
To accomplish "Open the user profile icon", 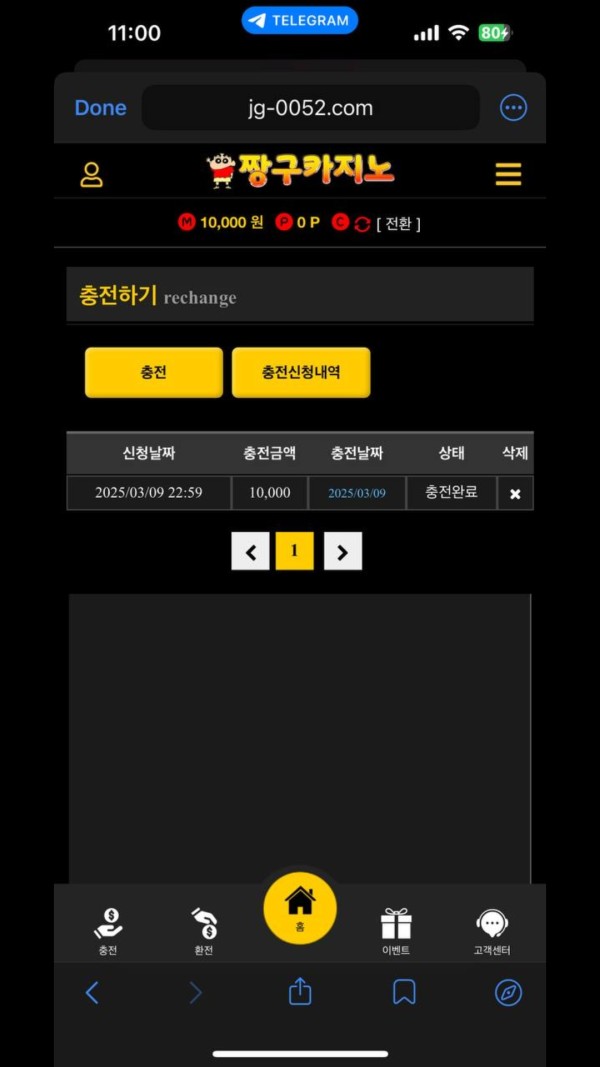I will click(91, 174).
